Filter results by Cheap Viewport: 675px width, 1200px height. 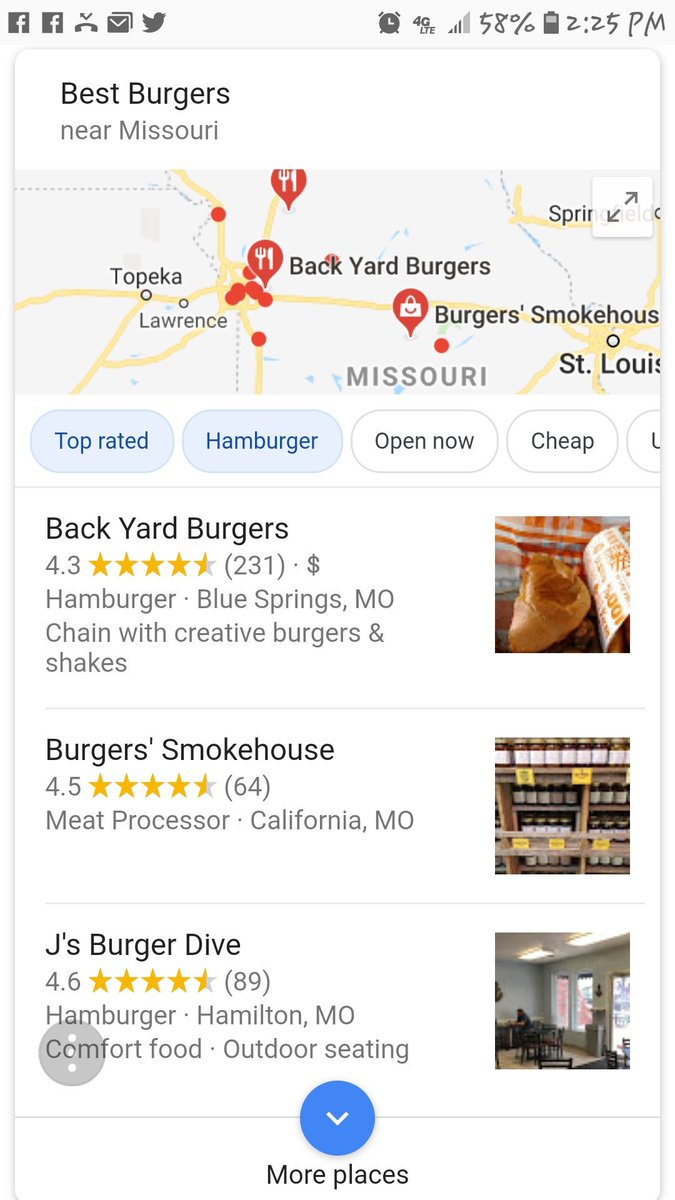(562, 441)
